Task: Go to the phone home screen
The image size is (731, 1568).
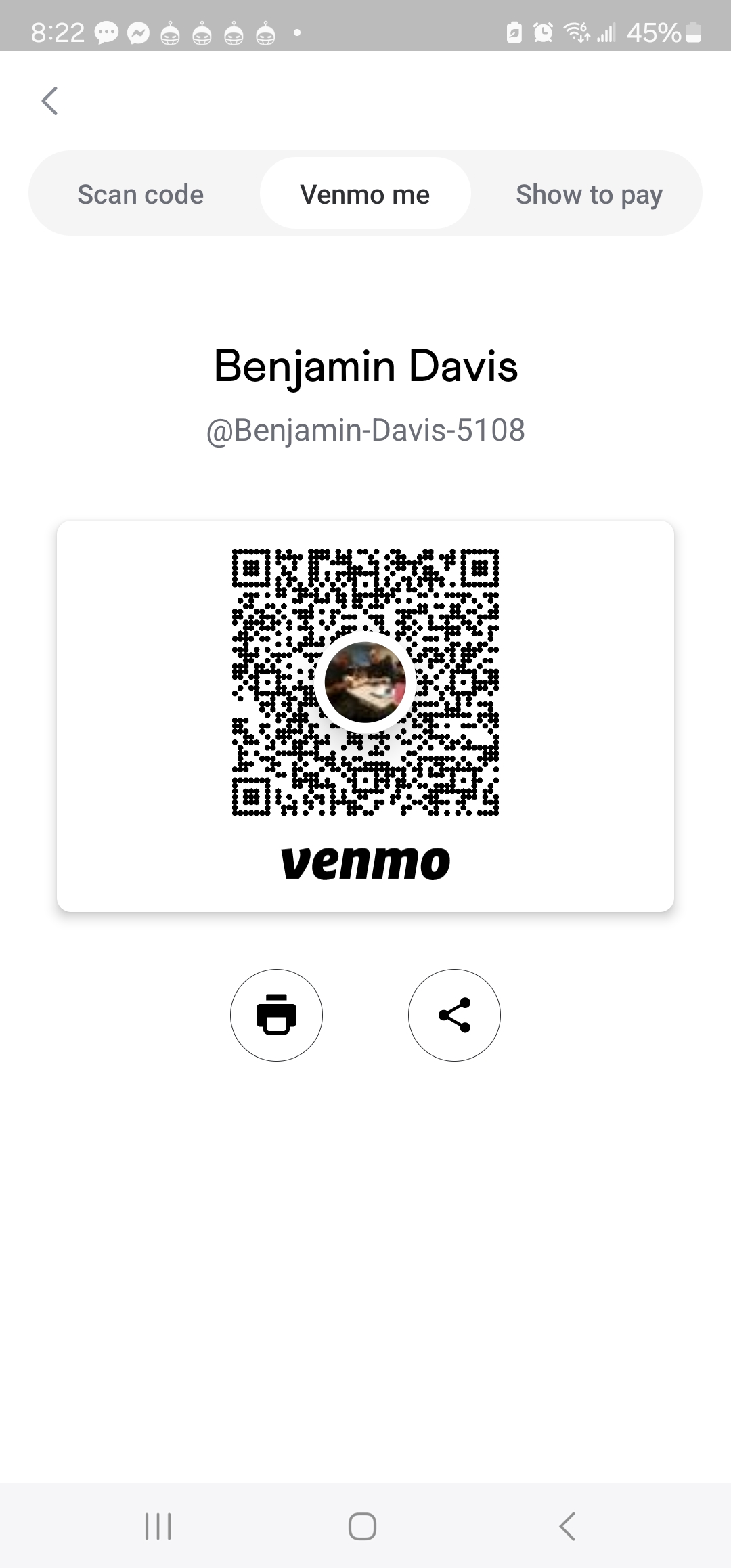Action: [x=363, y=1526]
